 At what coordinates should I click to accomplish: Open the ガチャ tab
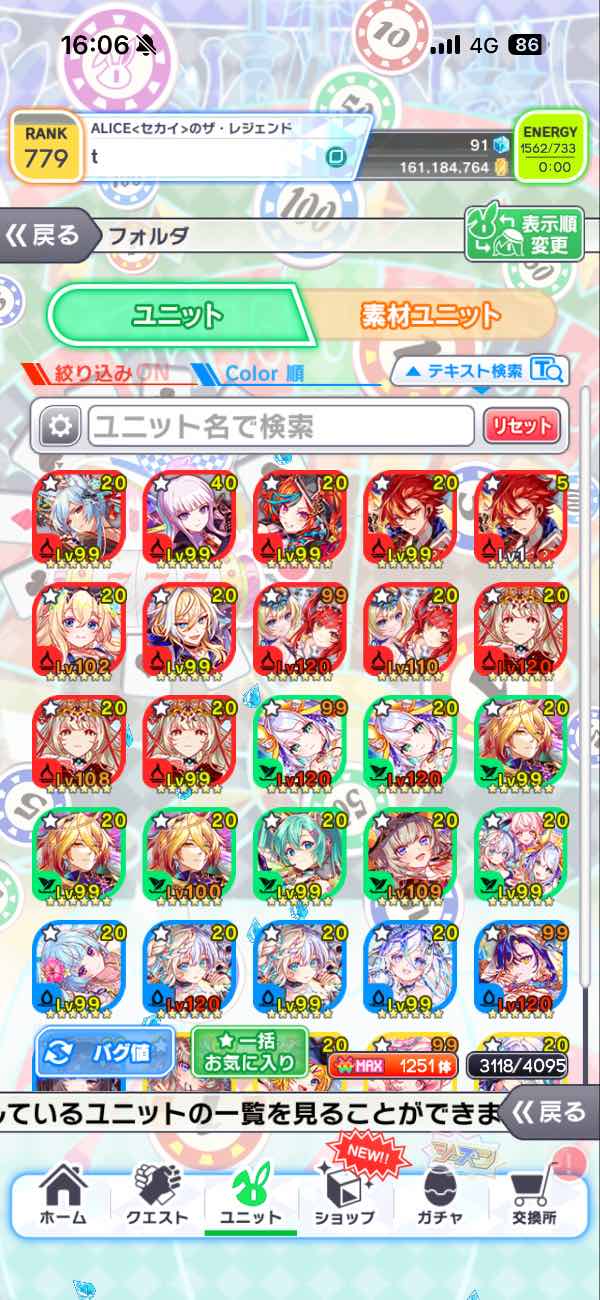(x=440, y=1194)
